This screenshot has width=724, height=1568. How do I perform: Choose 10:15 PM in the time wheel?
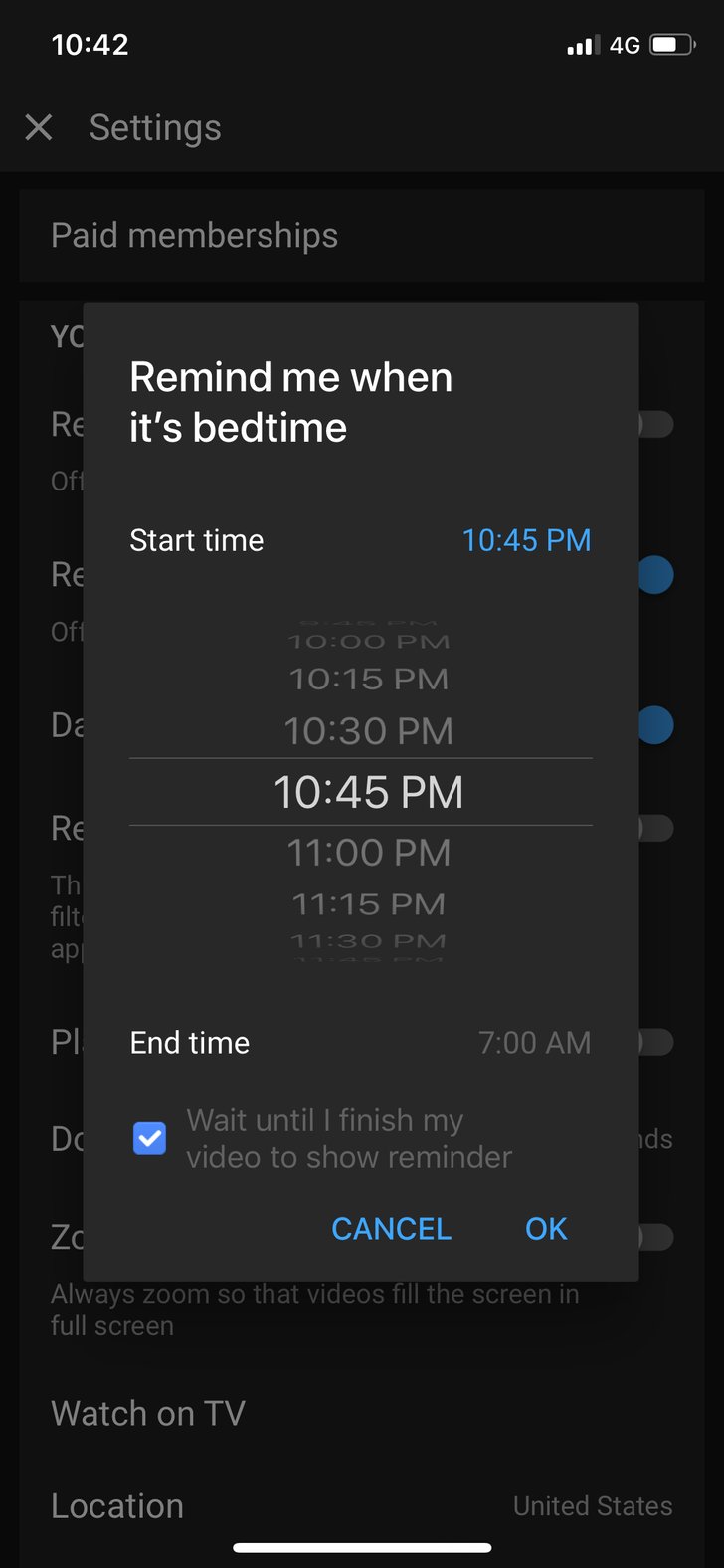(369, 680)
